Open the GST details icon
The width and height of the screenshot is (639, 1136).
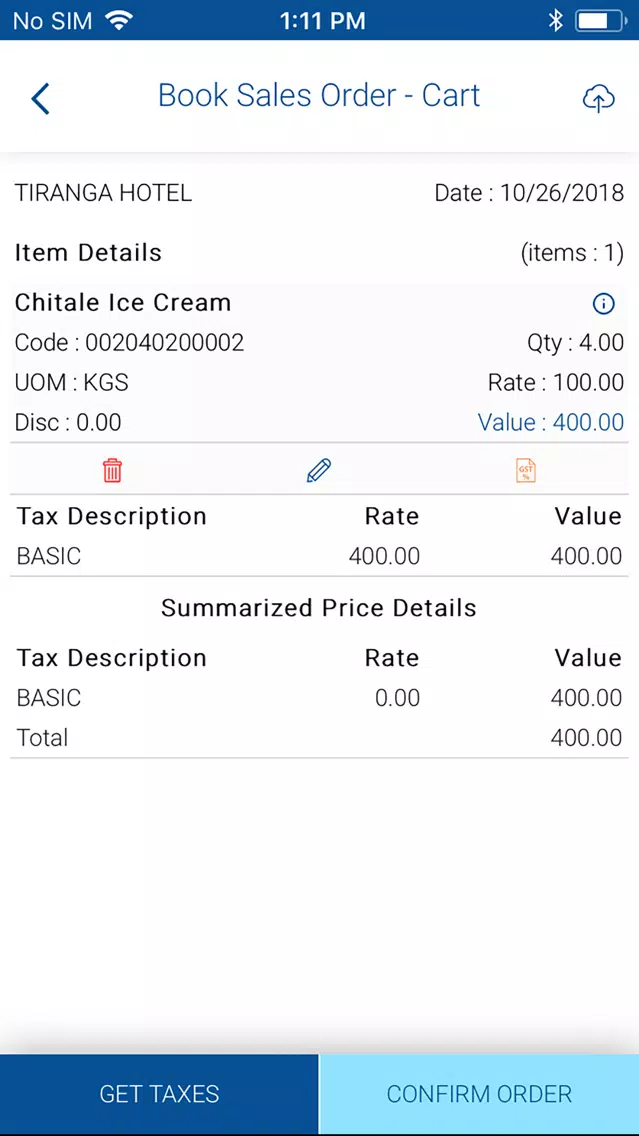click(x=526, y=470)
